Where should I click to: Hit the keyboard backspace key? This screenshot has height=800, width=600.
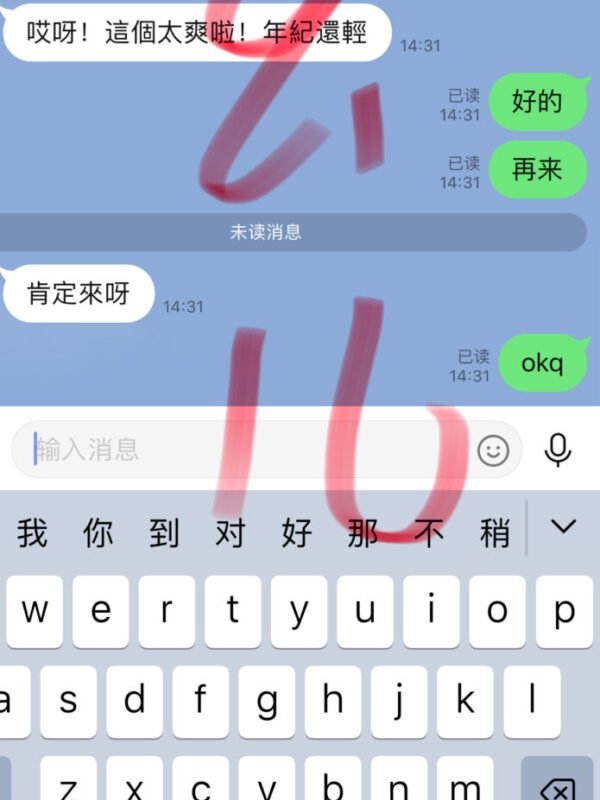click(x=562, y=782)
